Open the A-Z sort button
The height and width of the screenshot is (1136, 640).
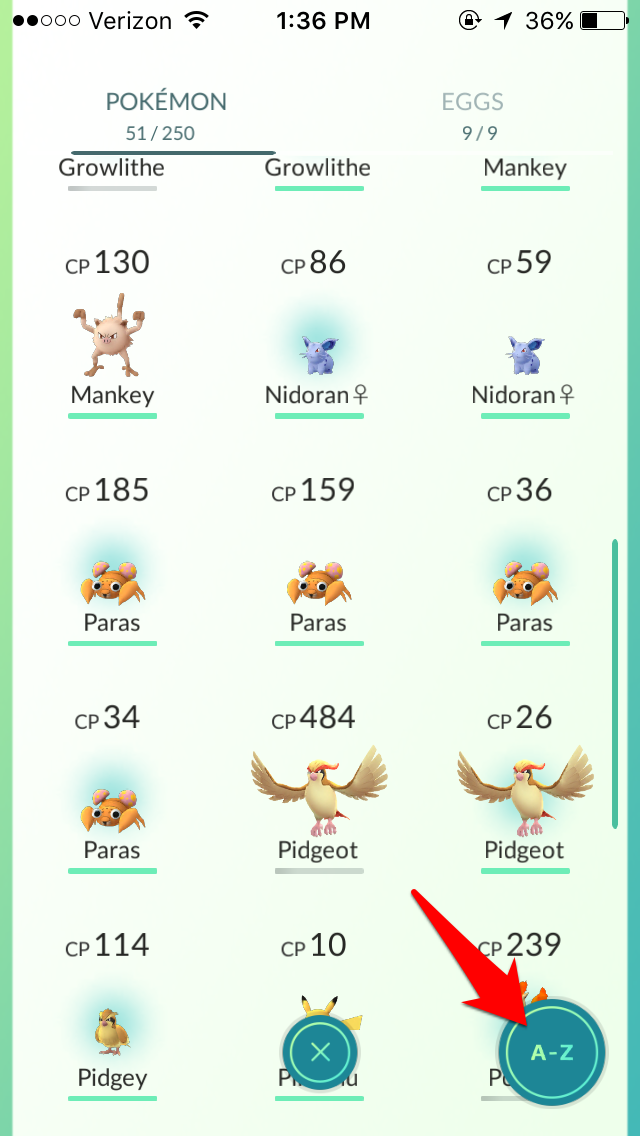pyautogui.click(x=552, y=1052)
